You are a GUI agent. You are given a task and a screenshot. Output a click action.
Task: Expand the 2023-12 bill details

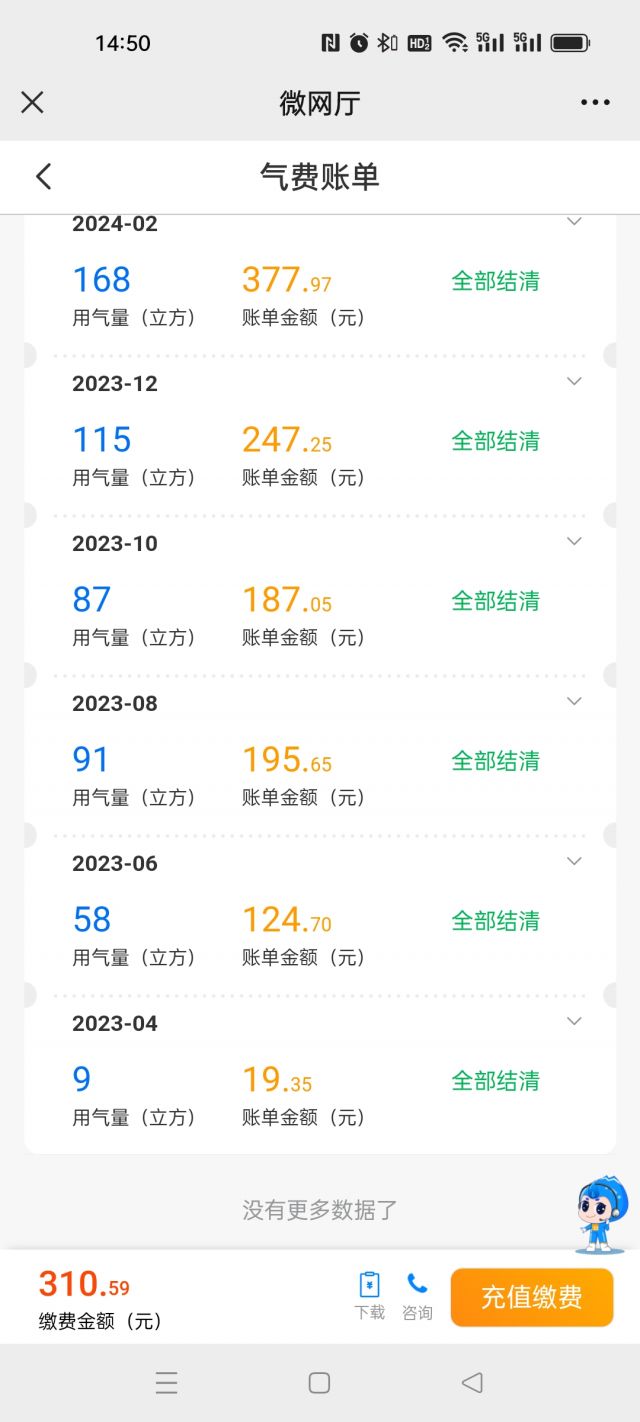[x=574, y=381]
